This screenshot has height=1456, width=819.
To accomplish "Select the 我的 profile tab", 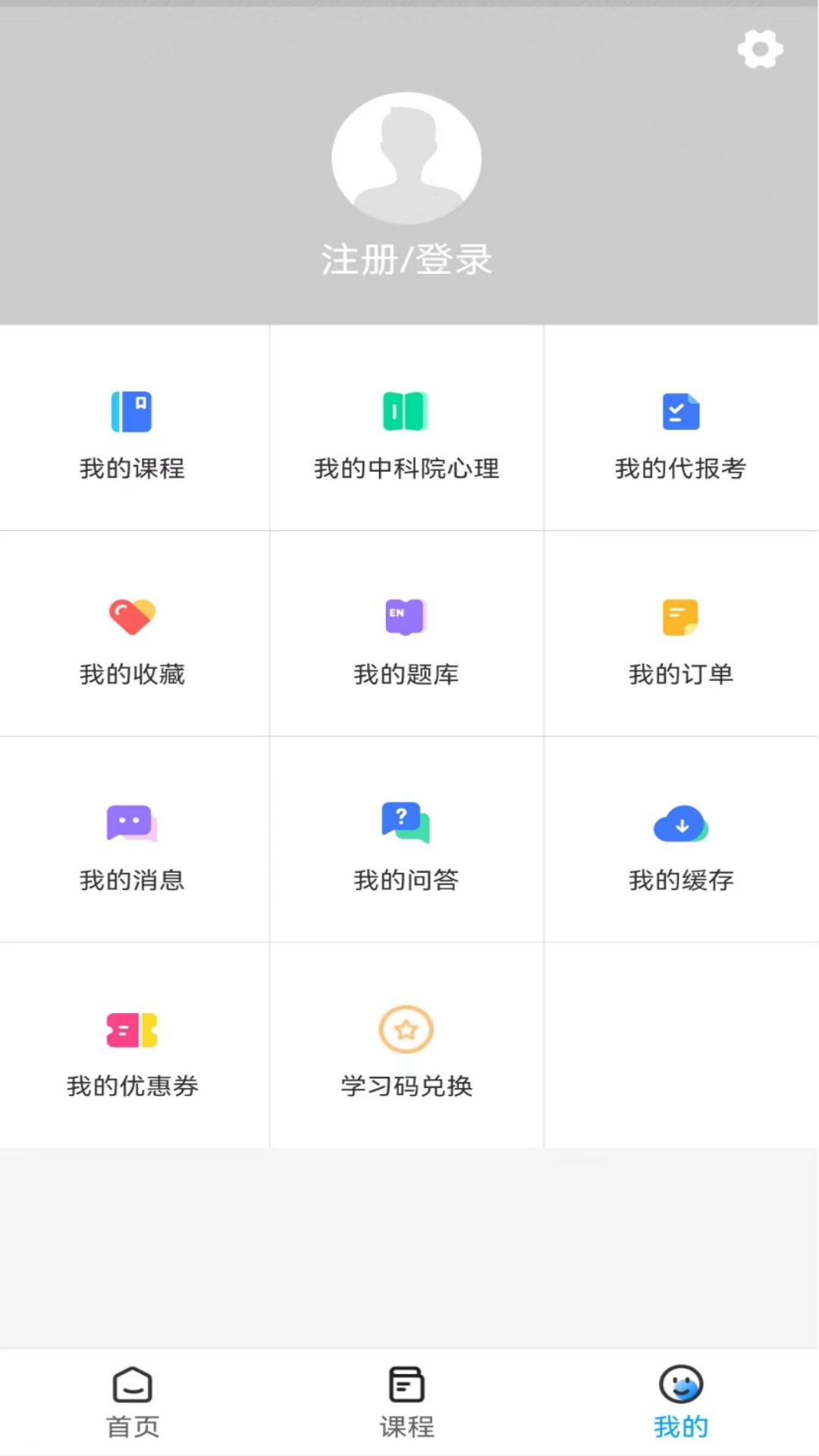I will click(x=680, y=1399).
